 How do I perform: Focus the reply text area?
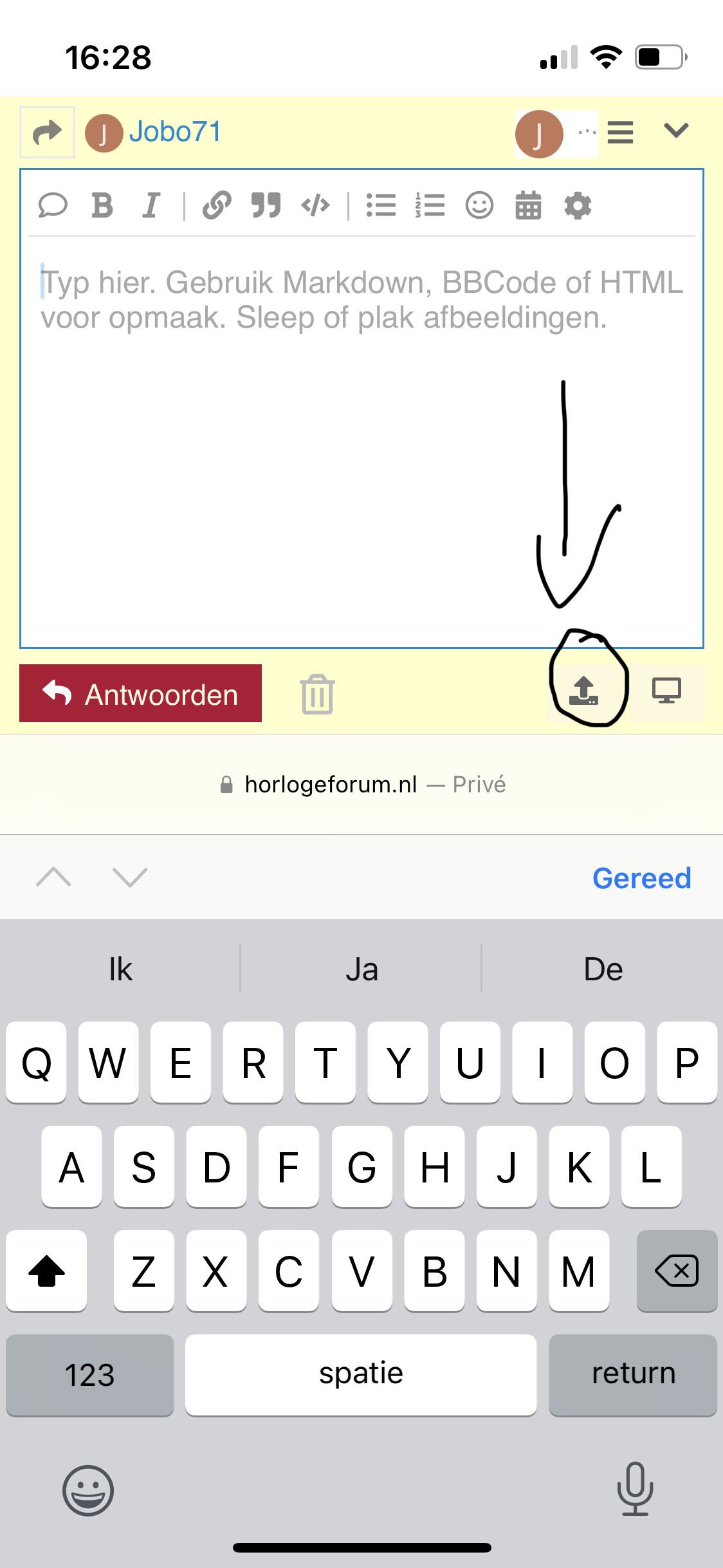point(361,442)
